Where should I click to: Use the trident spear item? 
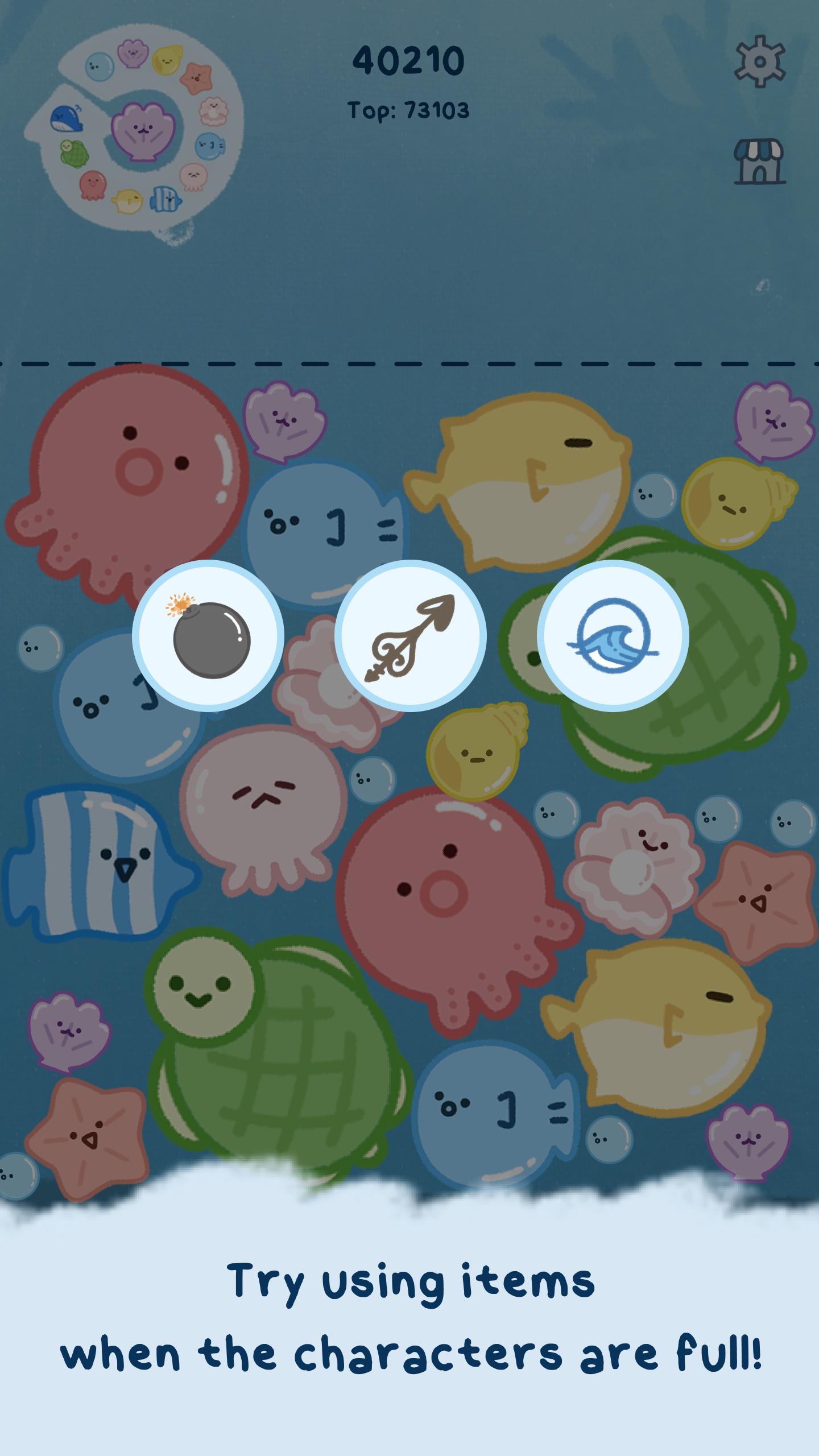pyautogui.click(x=410, y=636)
